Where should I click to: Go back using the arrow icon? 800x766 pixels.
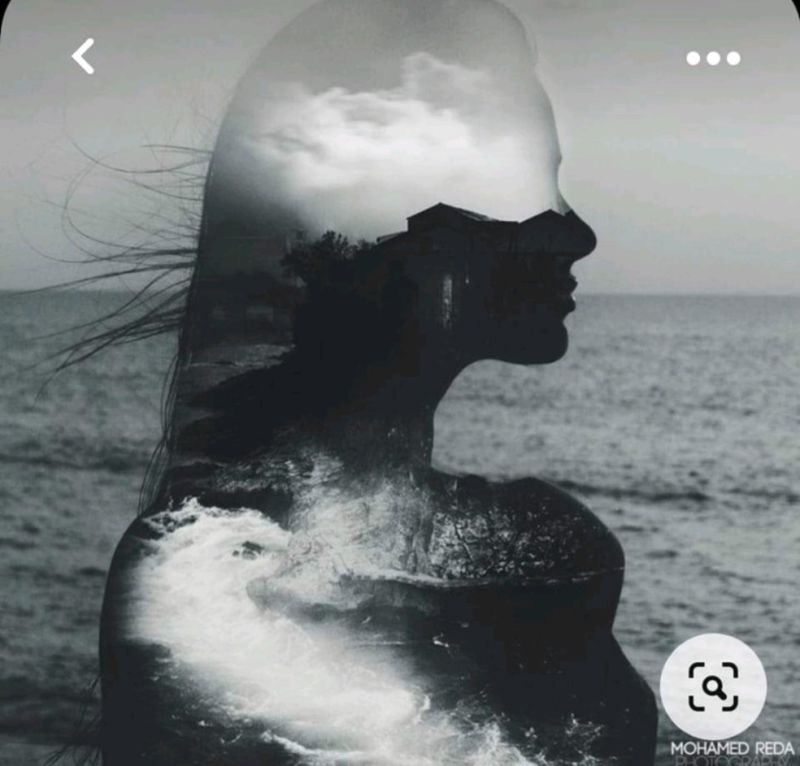click(x=83, y=57)
